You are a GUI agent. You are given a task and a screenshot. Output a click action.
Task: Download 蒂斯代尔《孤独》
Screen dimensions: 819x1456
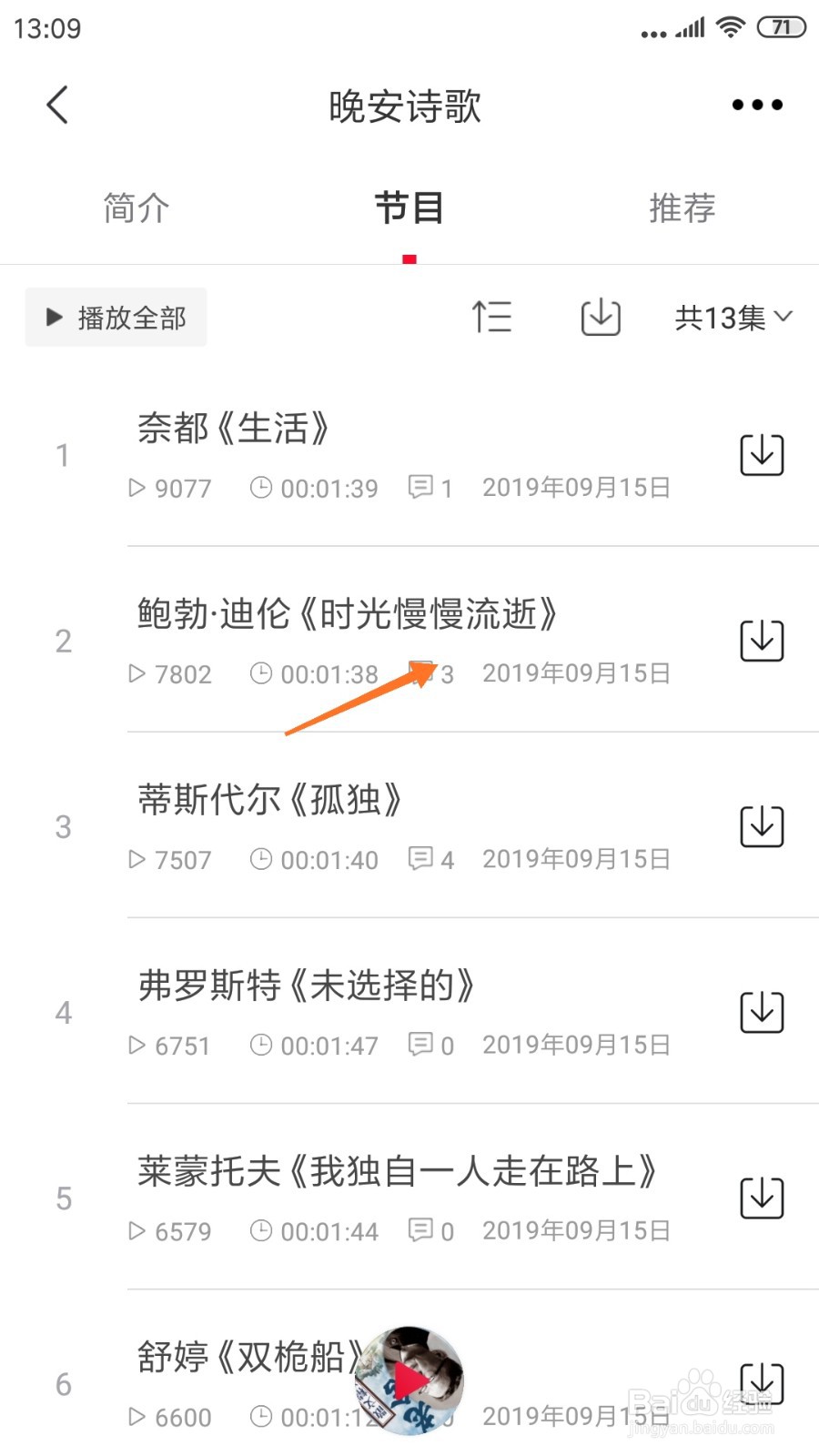coord(762,826)
